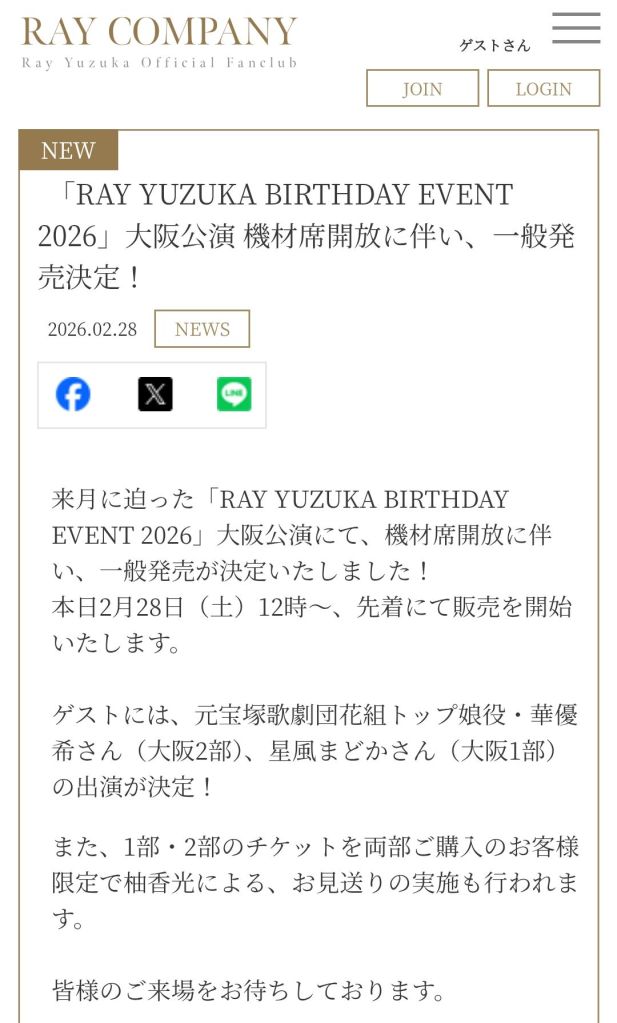Go to RAY COMPANY home via logo

[x=159, y=41]
